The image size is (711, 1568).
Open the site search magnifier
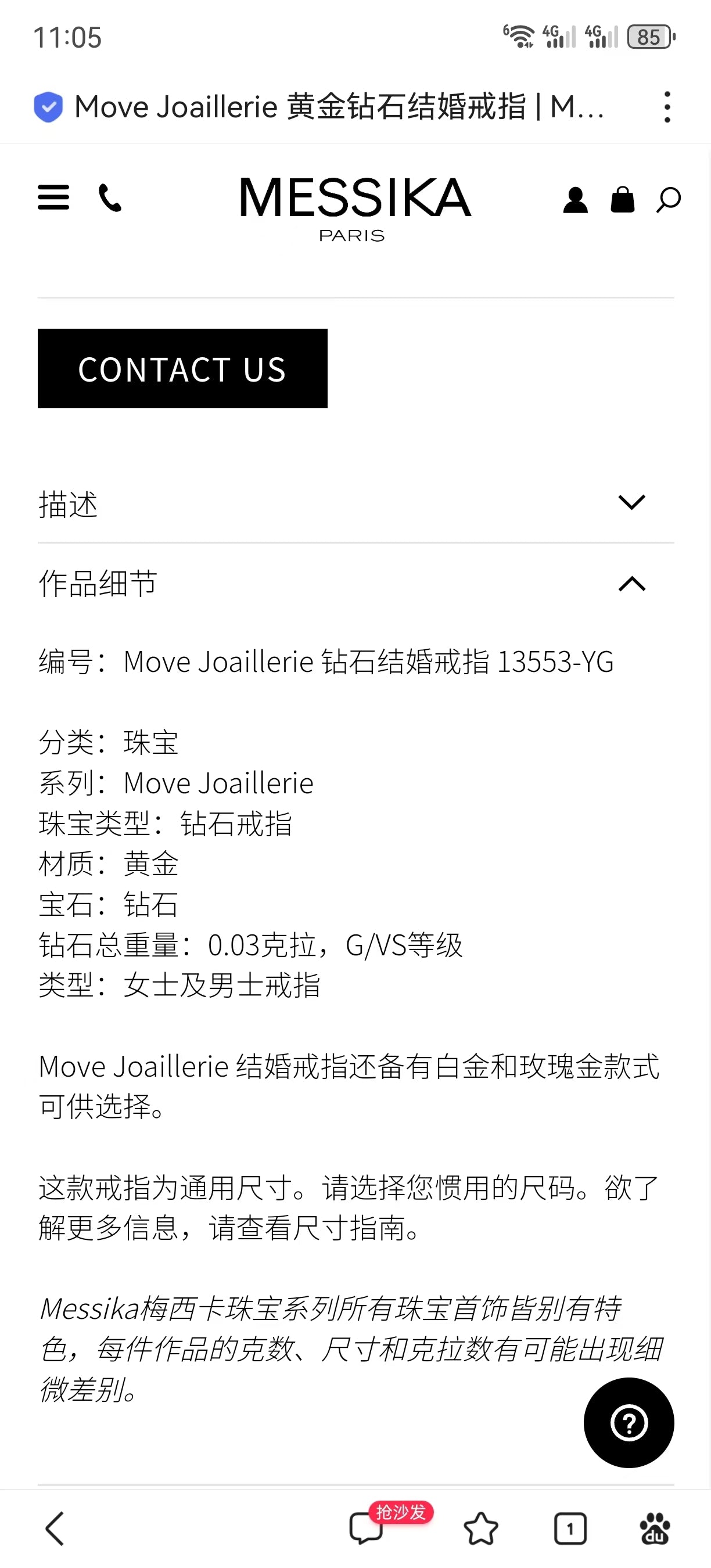(x=669, y=200)
